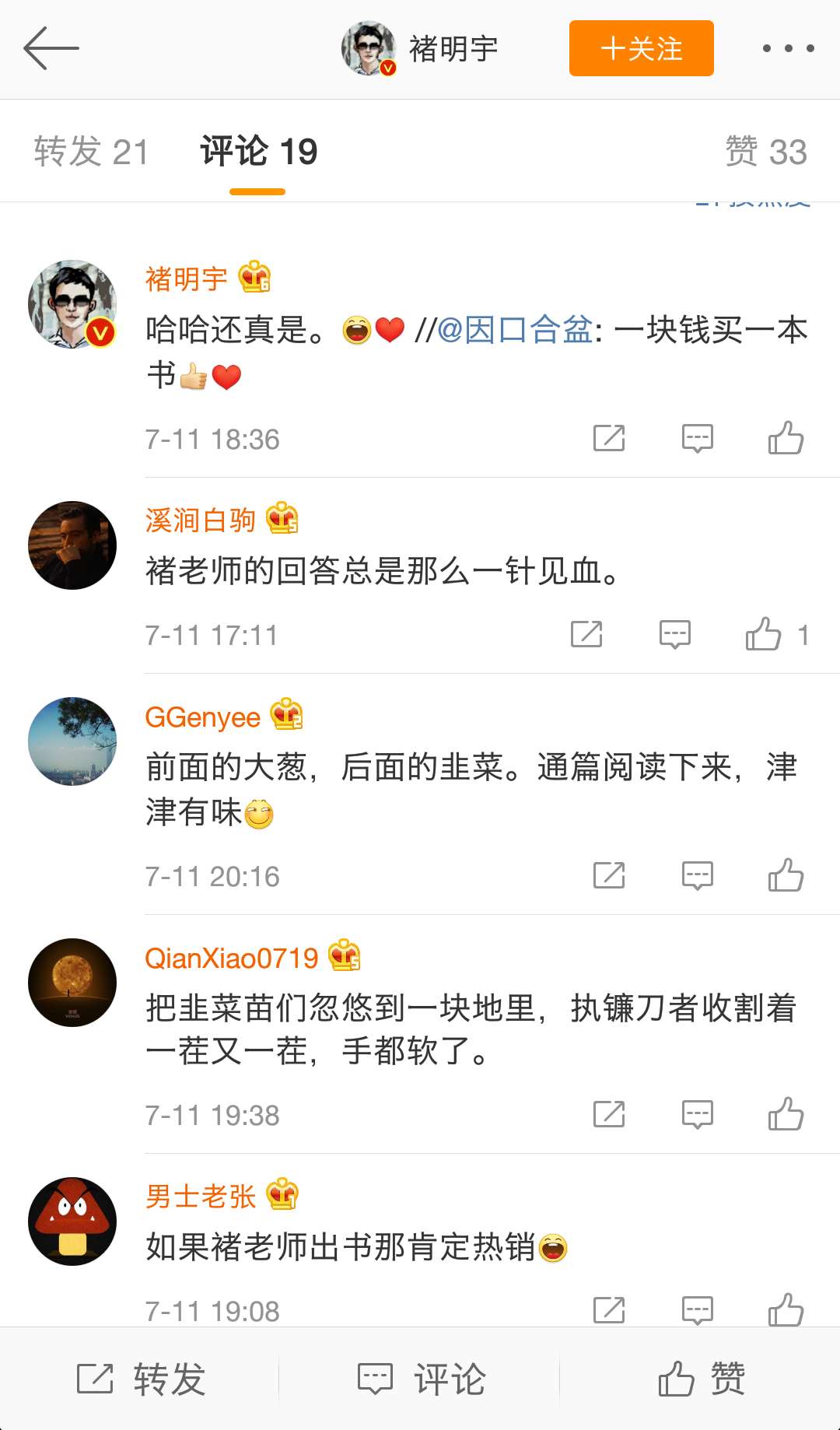Screen dimensions: 840x1430
Task: Open 溪涧白驹's profile avatar
Action: pos(72,545)
